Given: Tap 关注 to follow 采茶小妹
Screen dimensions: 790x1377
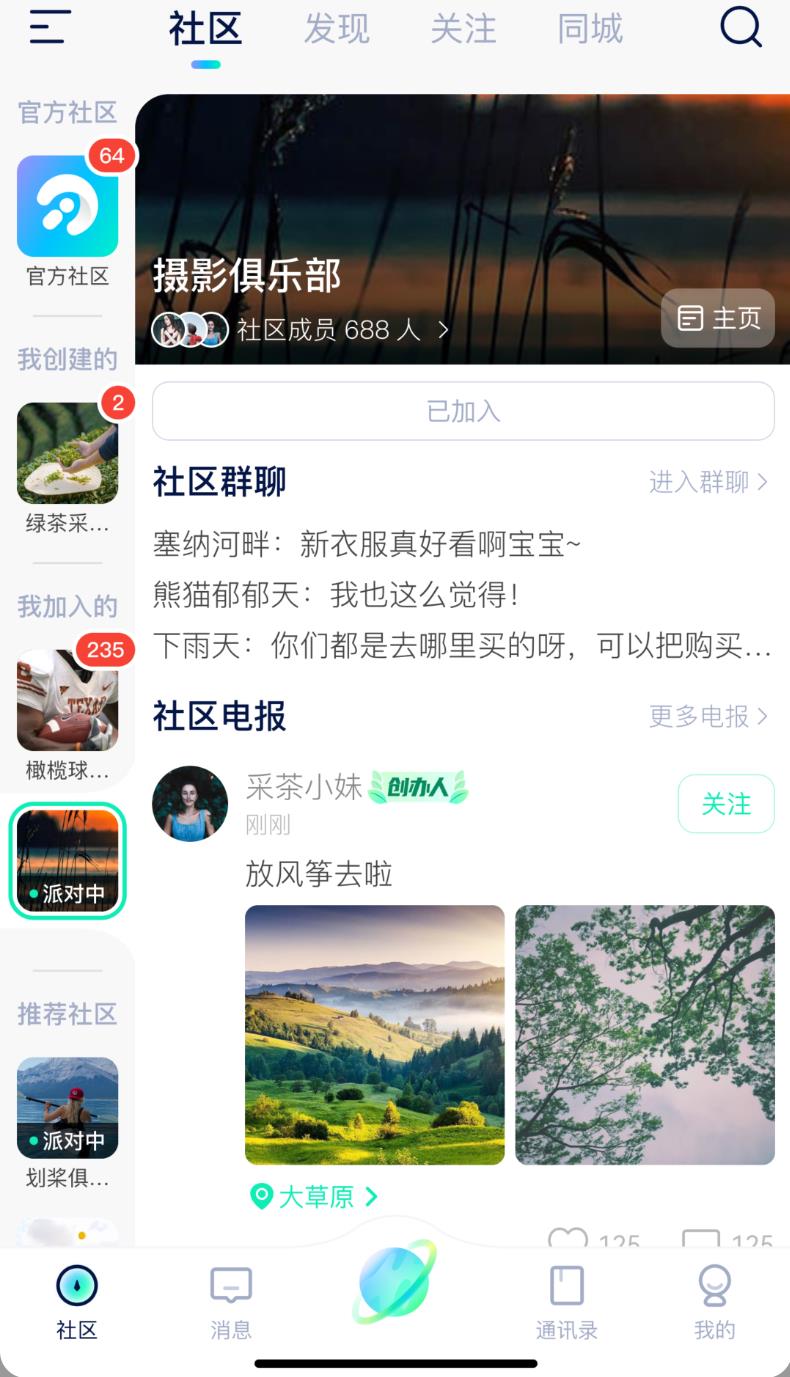Looking at the screenshot, I should pos(726,803).
